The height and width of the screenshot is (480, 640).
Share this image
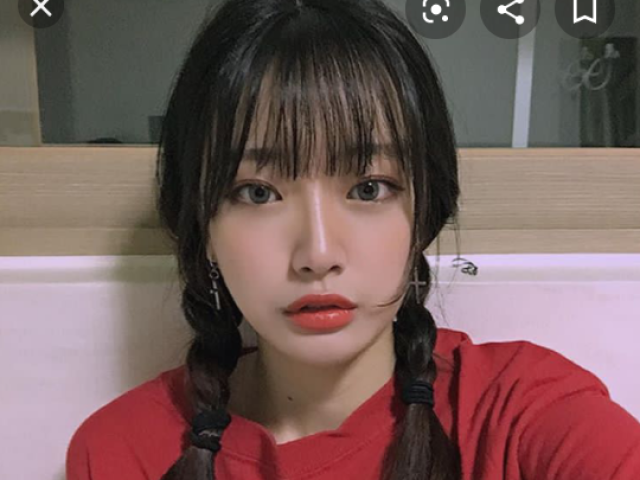(x=510, y=10)
